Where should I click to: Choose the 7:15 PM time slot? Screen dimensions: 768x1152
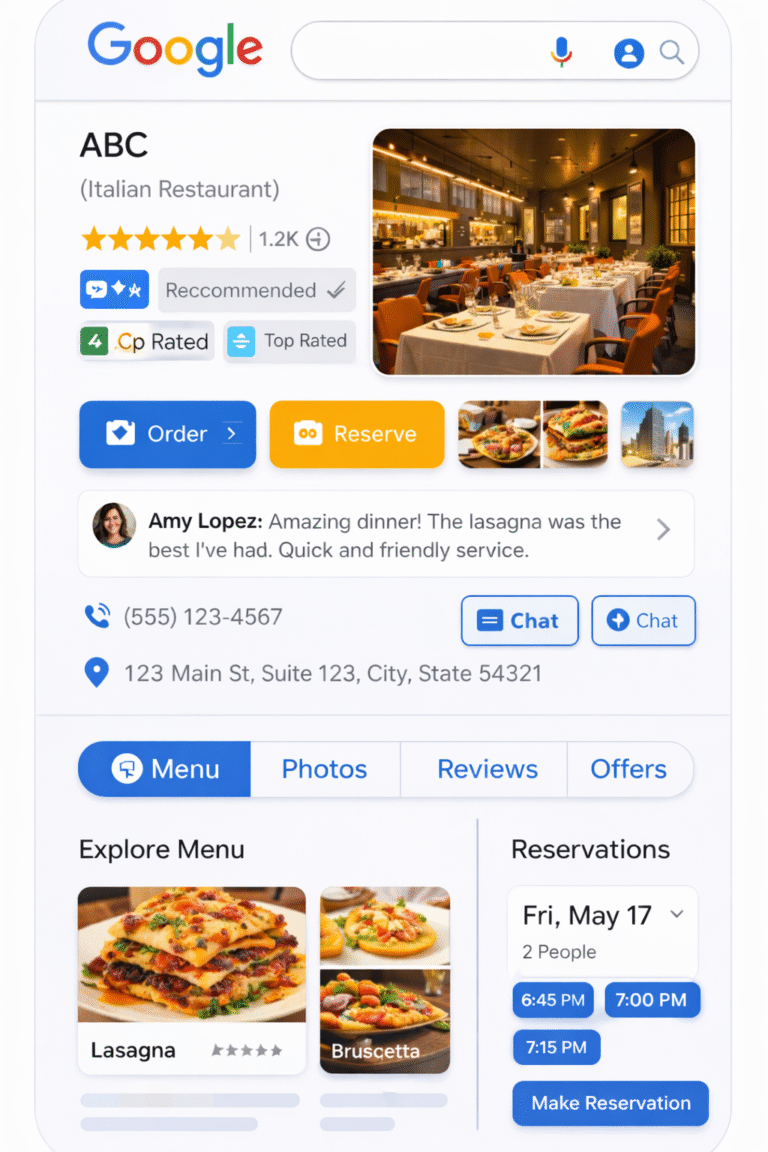tap(556, 1047)
